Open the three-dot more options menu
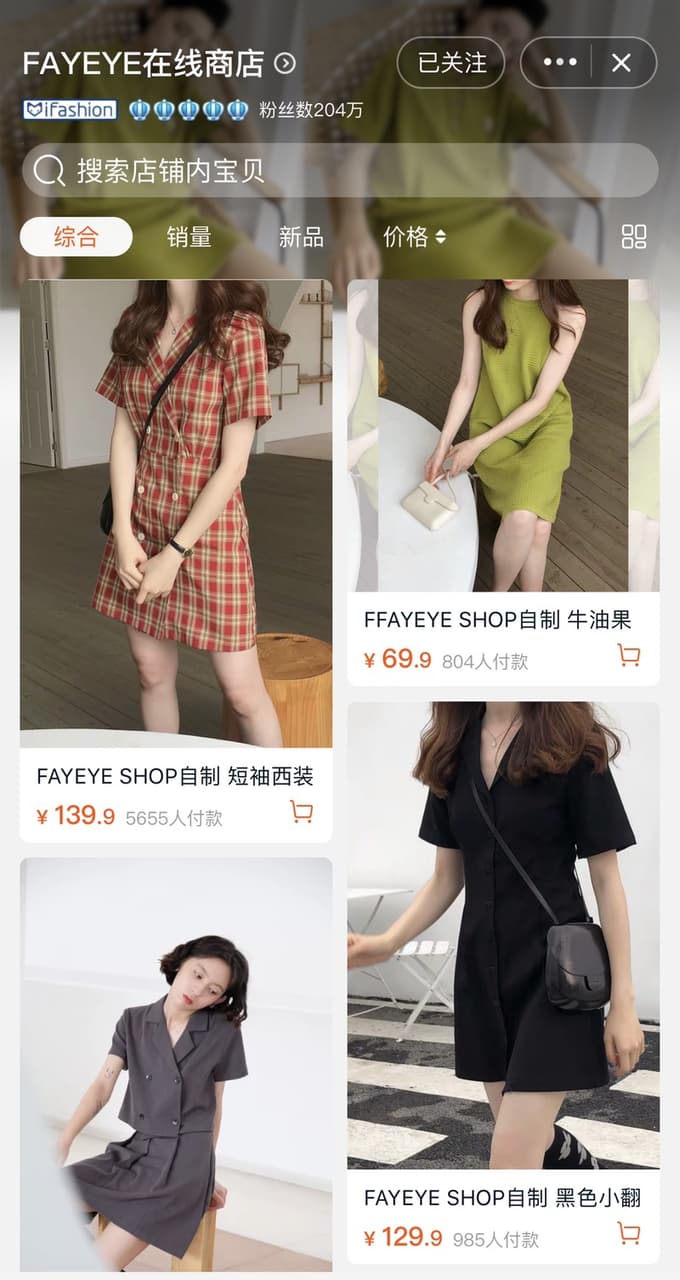The image size is (680, 1280). point(559,63)
